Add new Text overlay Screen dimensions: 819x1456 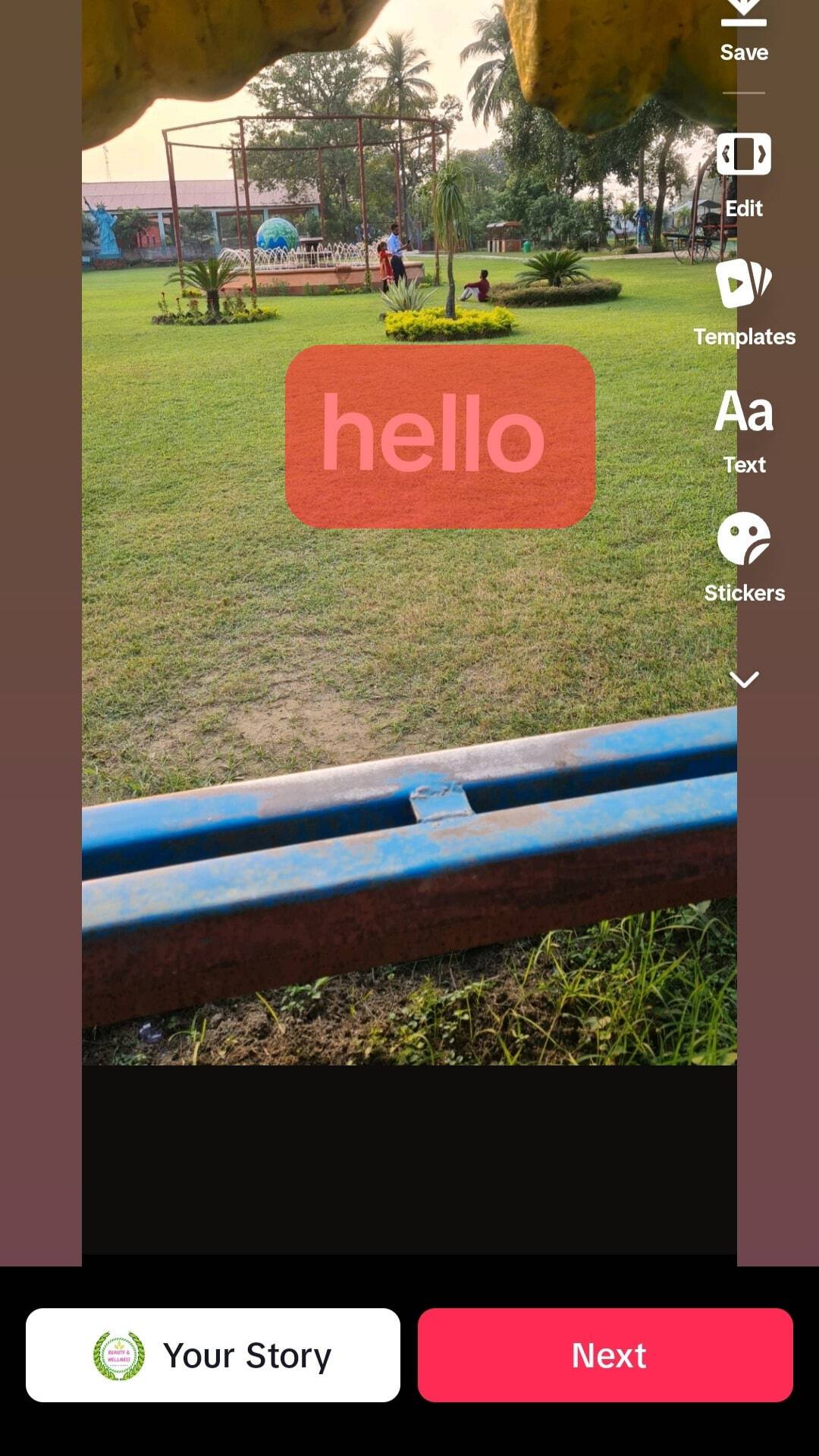[744, 429]
